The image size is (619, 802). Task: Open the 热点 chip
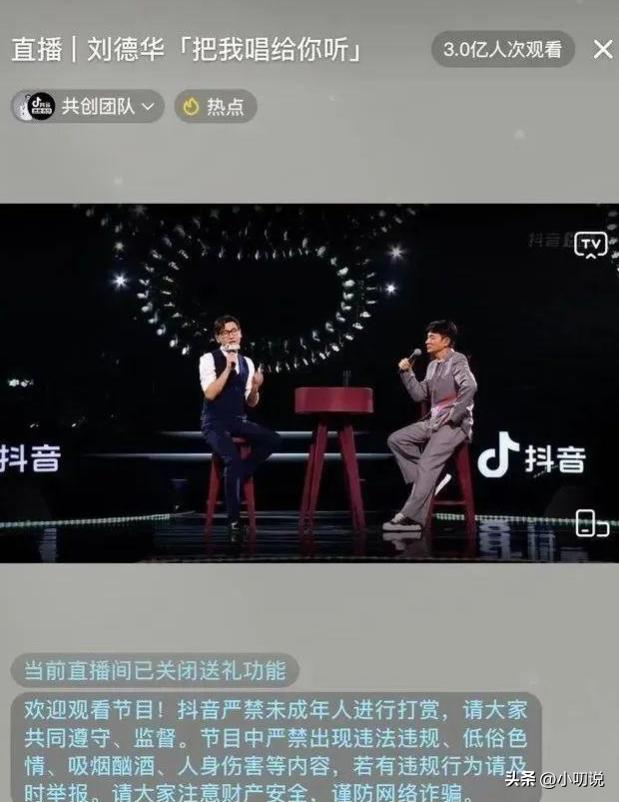pyautogui.click(x=215, y=106)
